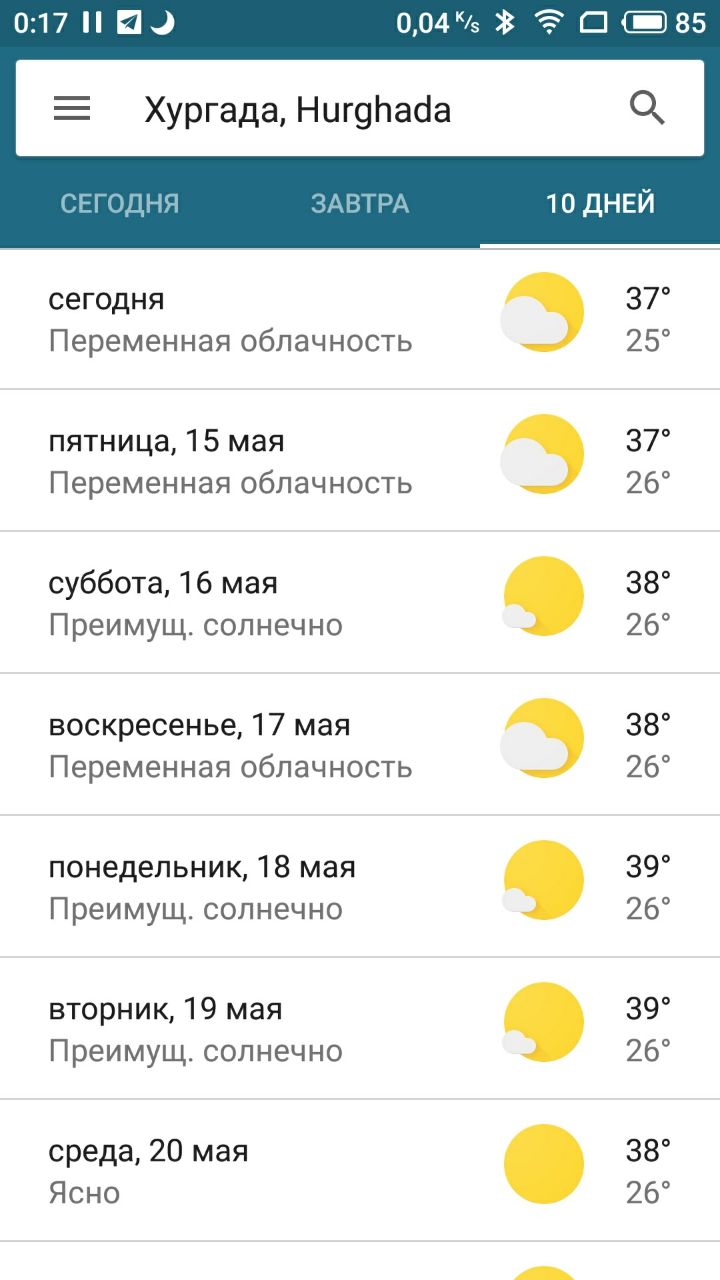Switch to the СЕГОДНЯ tab
Screen dimensions: 720x1280
(120, 203)
